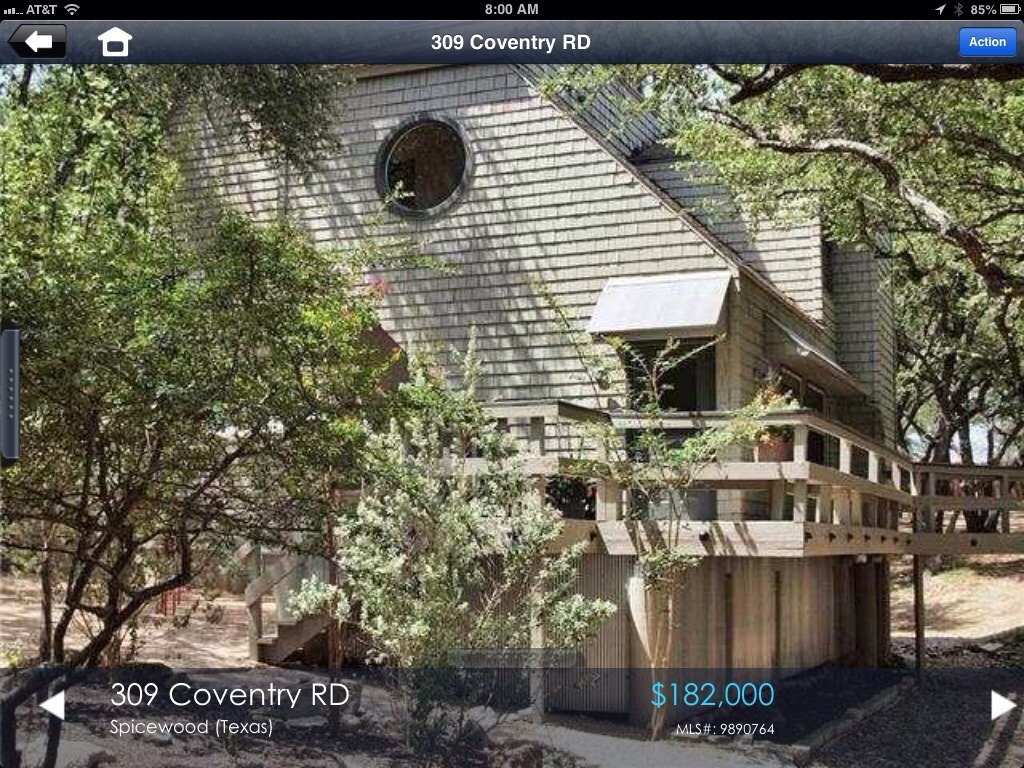1024x768 pixels.
Task: Go back using the top-left arrow
Action: (37, 42)
